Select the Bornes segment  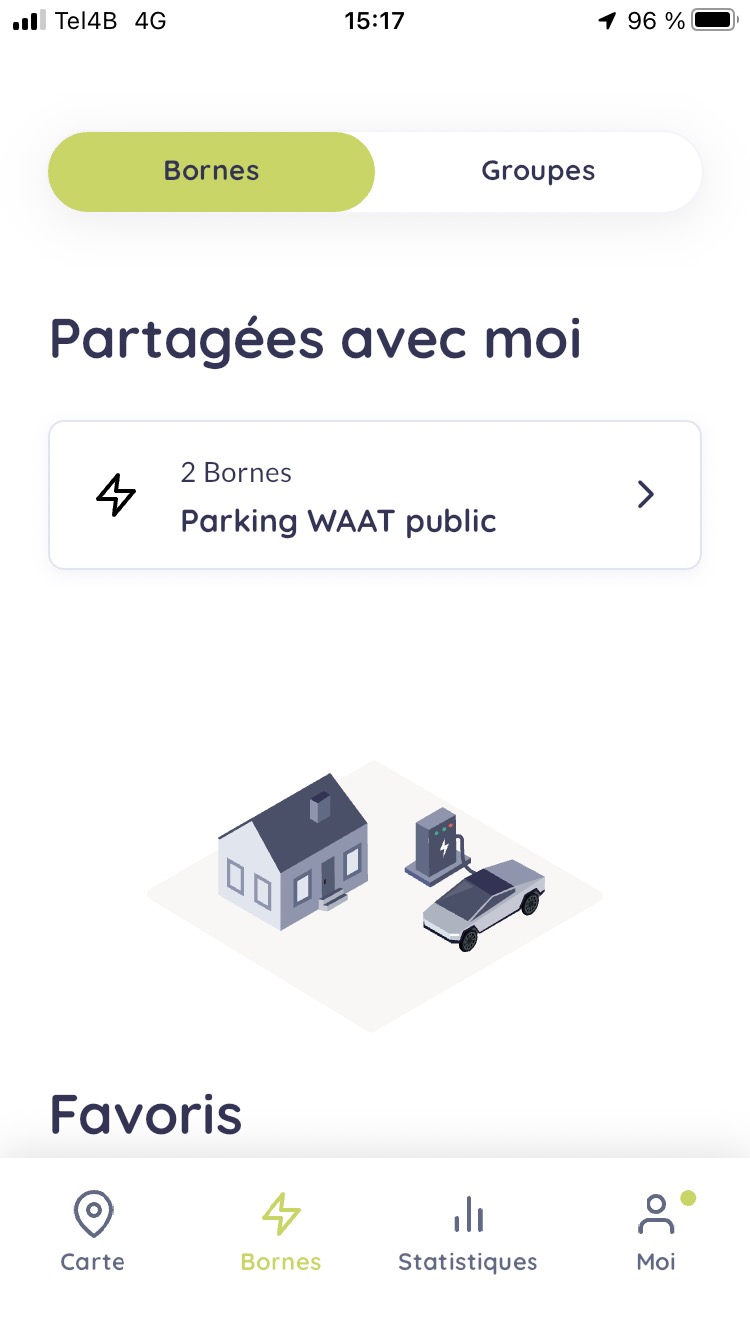click(x=211, y=171)
